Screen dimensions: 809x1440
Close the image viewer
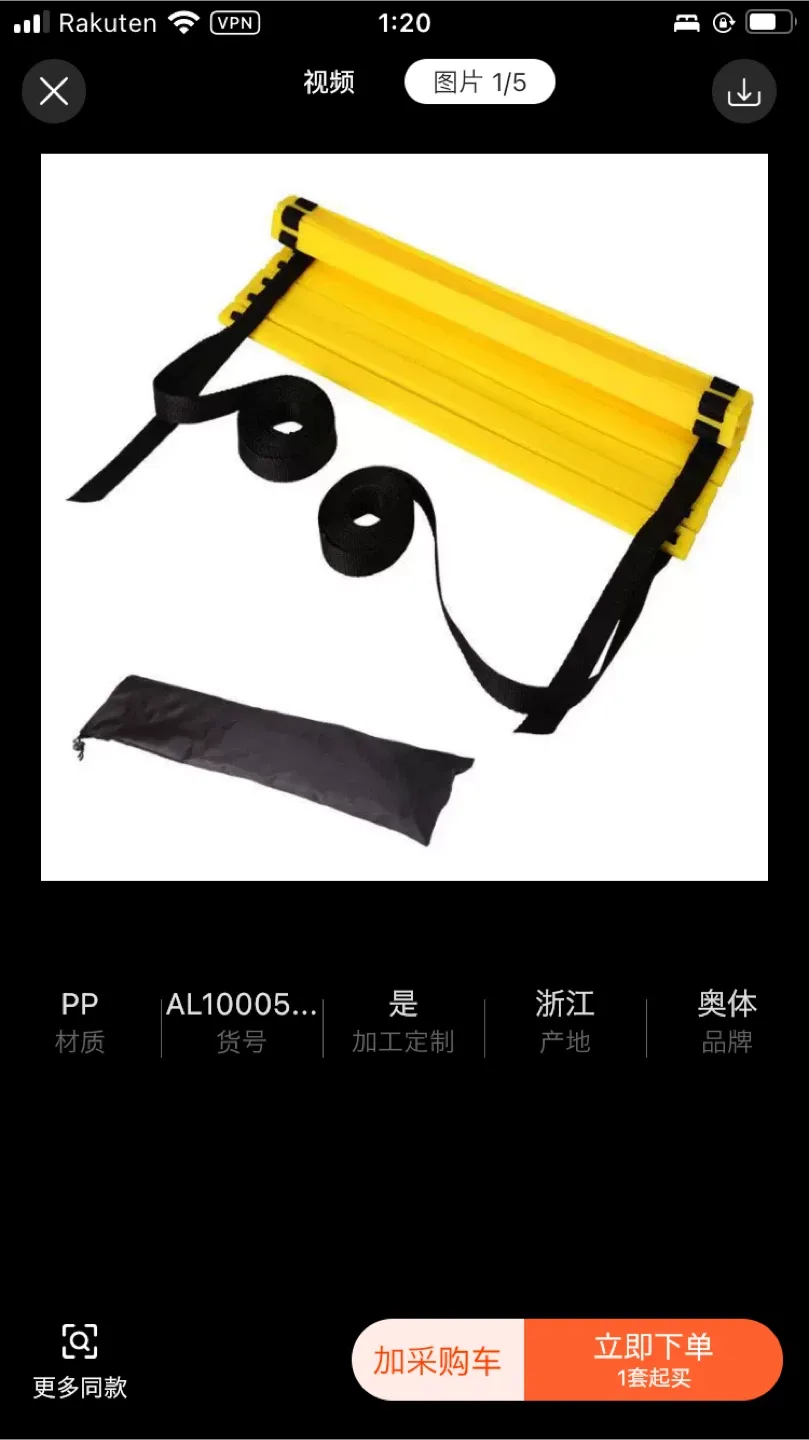[x=54, y=92]
